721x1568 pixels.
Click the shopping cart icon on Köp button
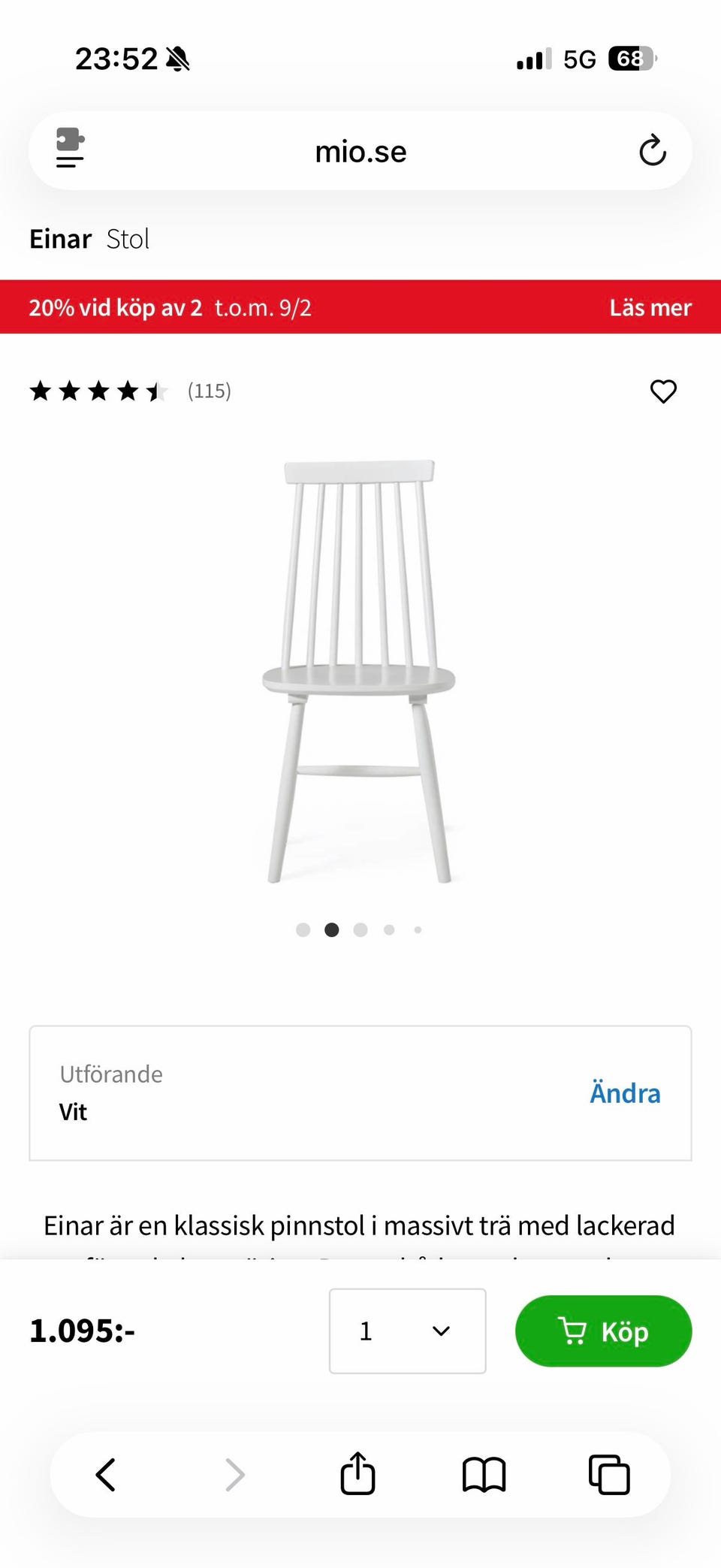click(x=574, y=1331)
